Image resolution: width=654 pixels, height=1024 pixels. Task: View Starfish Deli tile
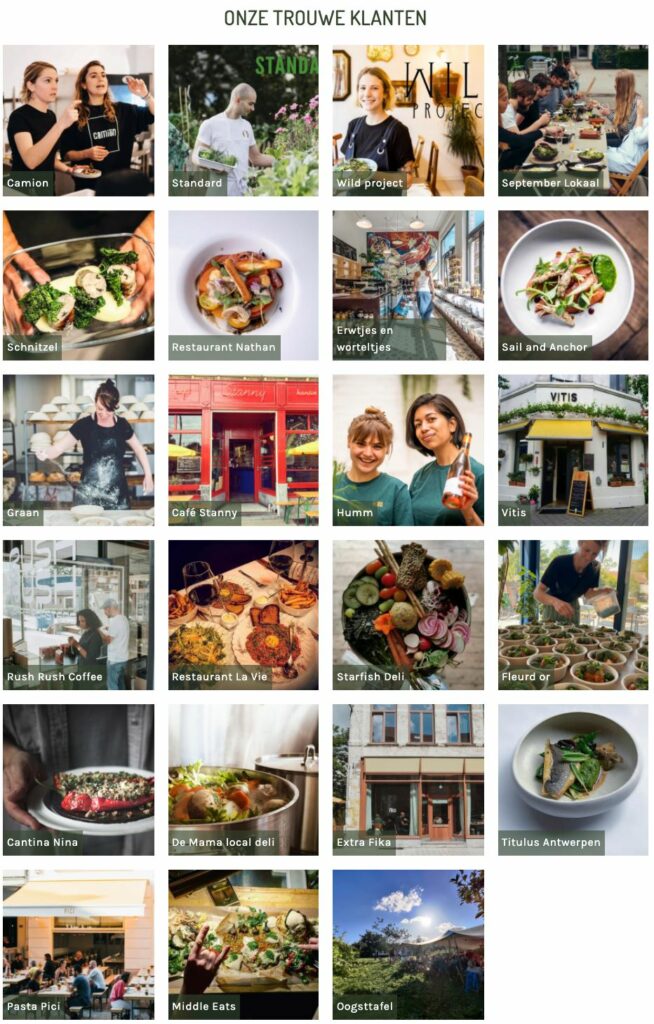(x=408, y=615)
